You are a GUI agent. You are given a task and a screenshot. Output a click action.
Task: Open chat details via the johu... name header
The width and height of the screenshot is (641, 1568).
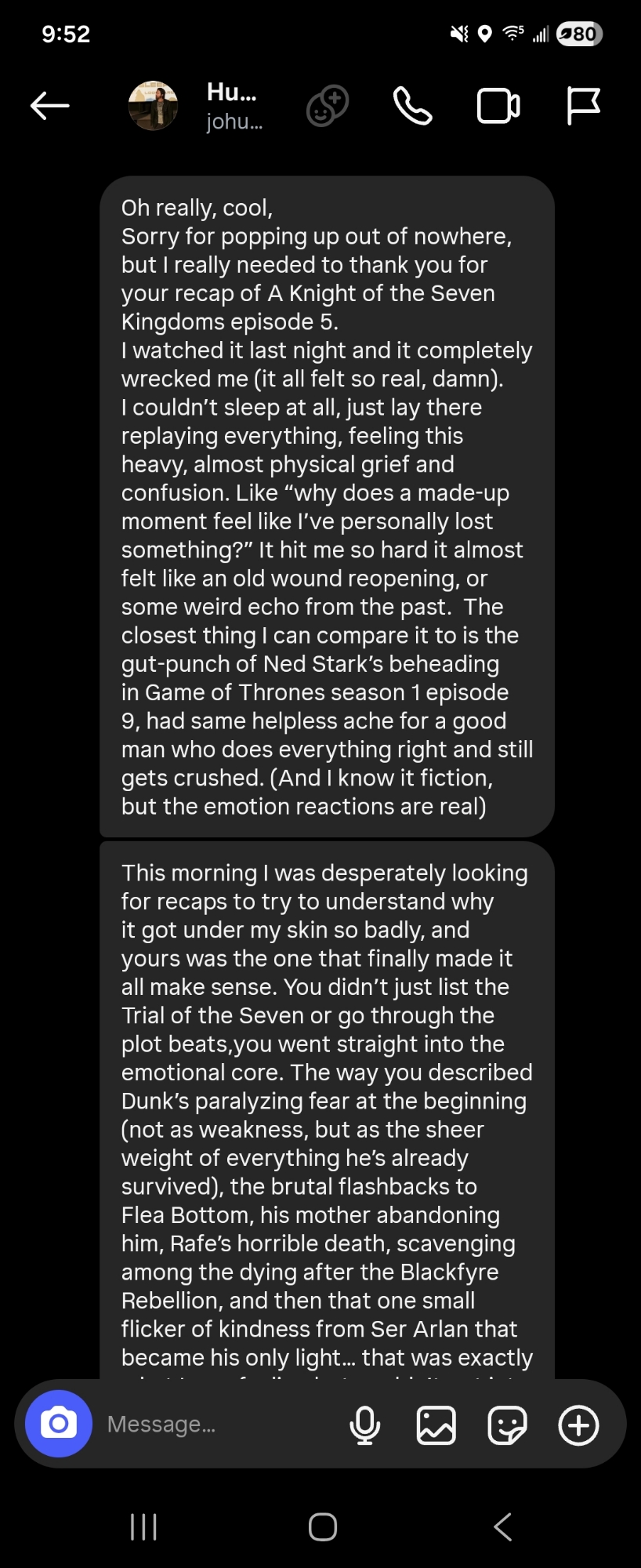tap(234, 106)
